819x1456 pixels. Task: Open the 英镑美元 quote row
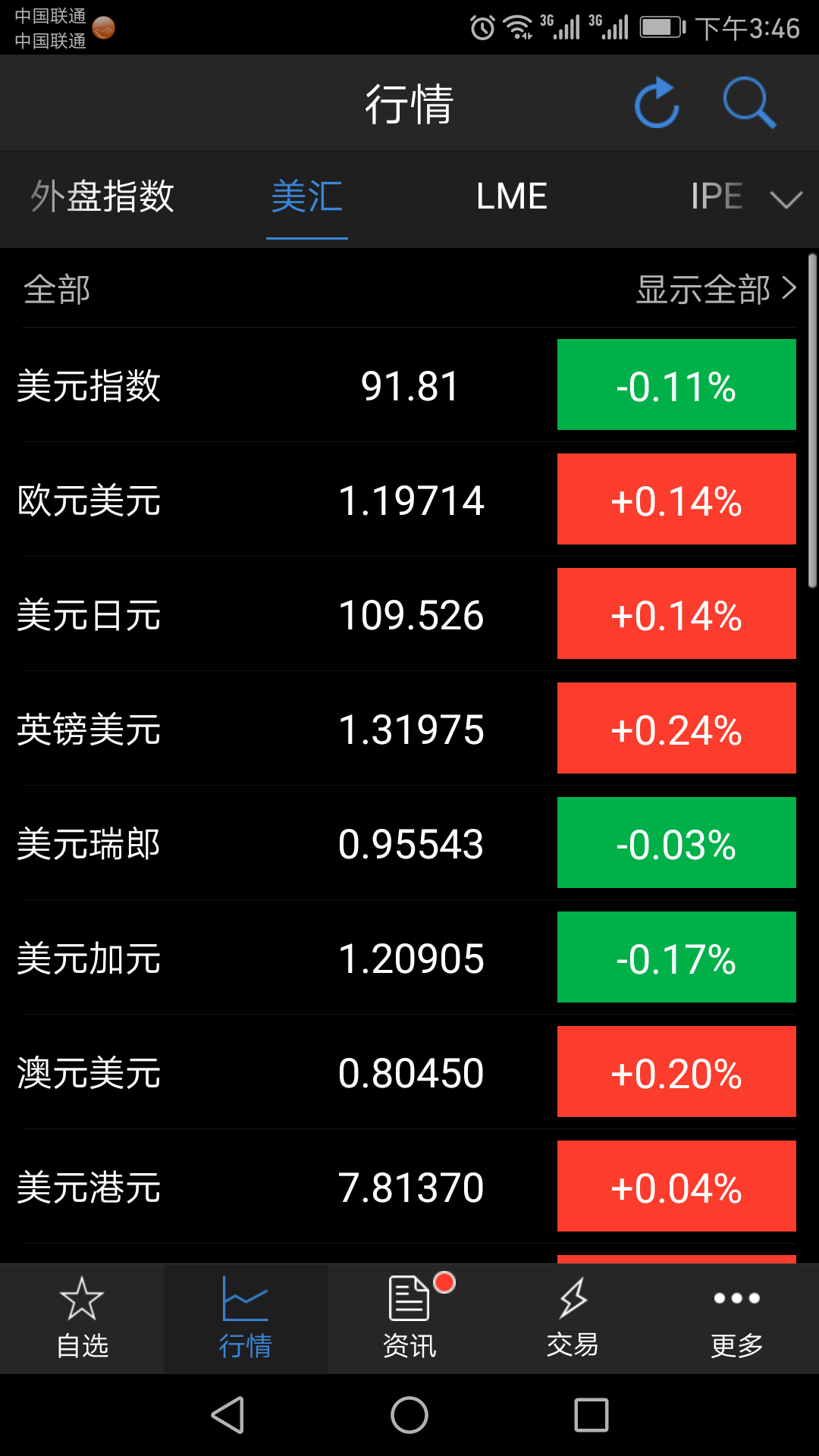(409, 729)
